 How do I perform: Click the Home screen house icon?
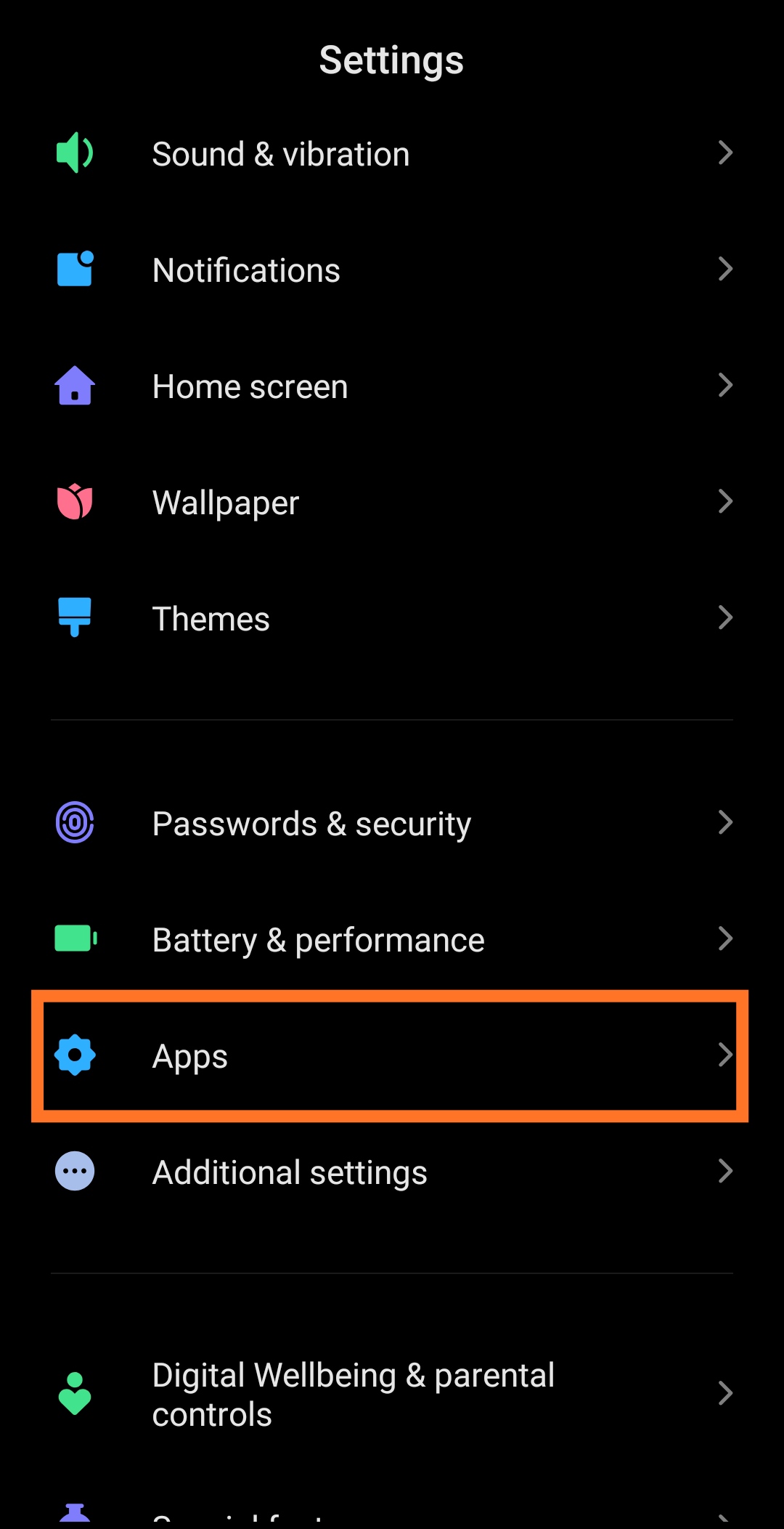[x=74, y=385]
